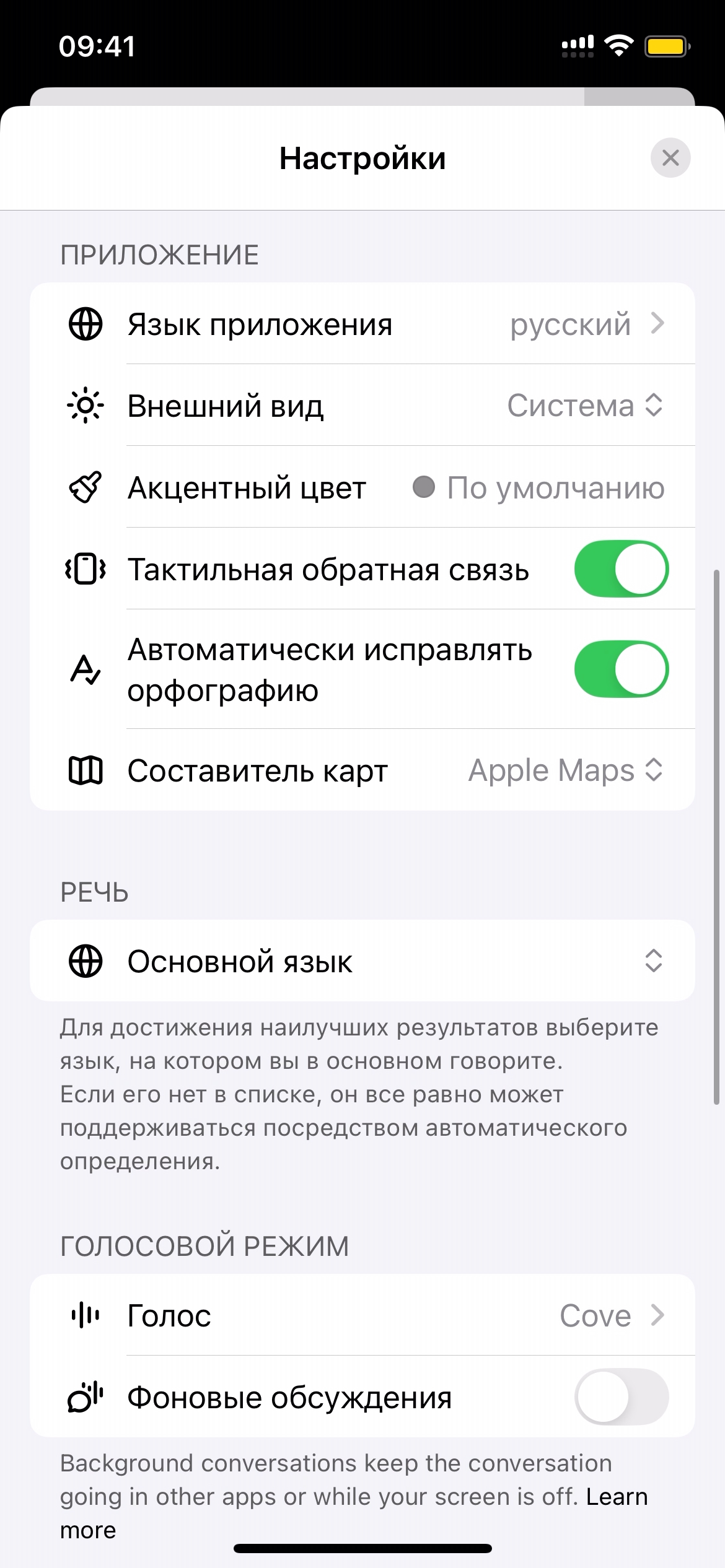Viewport: 725px width, 1568px height.
Task: Open the Learn more link
Action: coord(617,1497)
